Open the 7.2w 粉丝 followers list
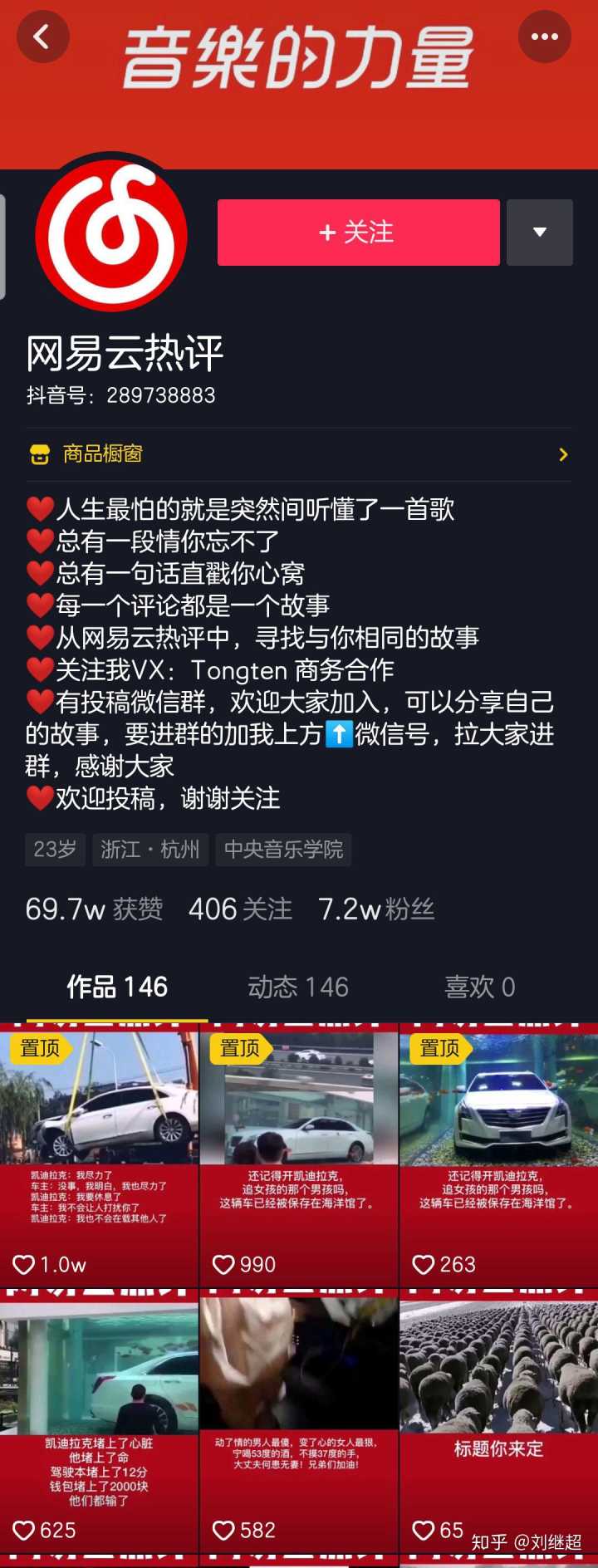This screenshot has height=1568, width=598. [376, 909]
